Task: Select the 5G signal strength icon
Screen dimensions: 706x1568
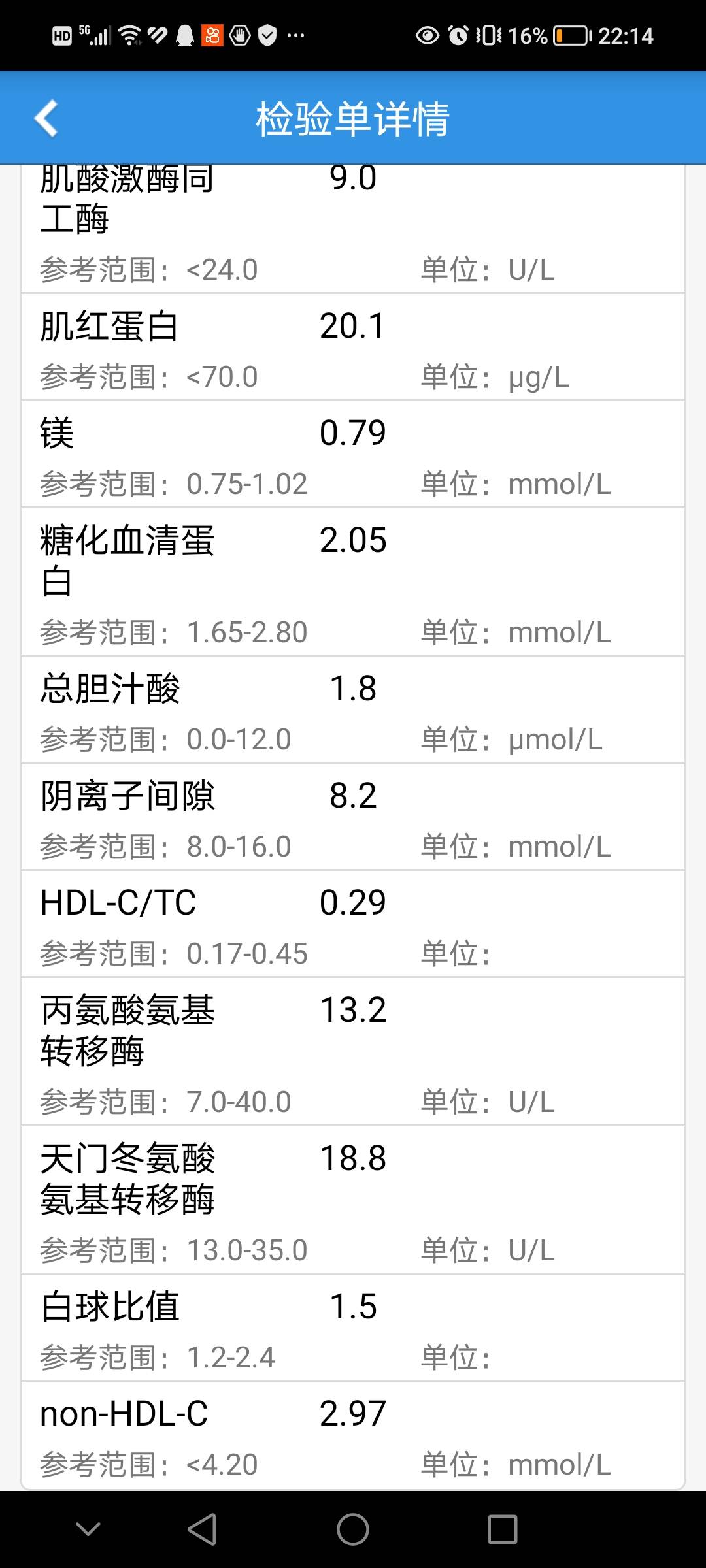Action: pyautogui.click(x=98, y=35)
